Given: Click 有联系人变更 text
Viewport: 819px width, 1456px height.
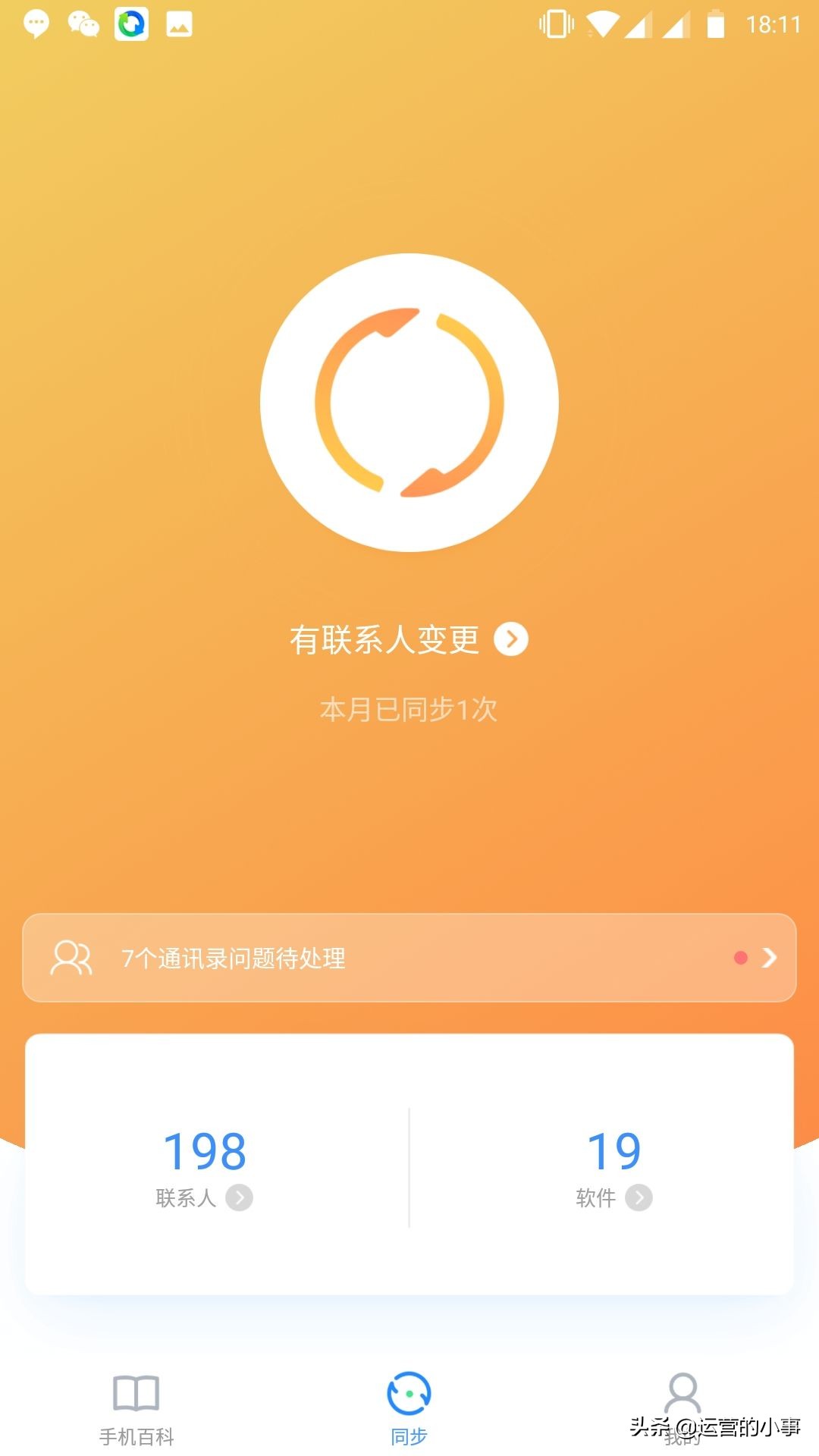Looking at the screenshot, I should [x=384, y=639].
